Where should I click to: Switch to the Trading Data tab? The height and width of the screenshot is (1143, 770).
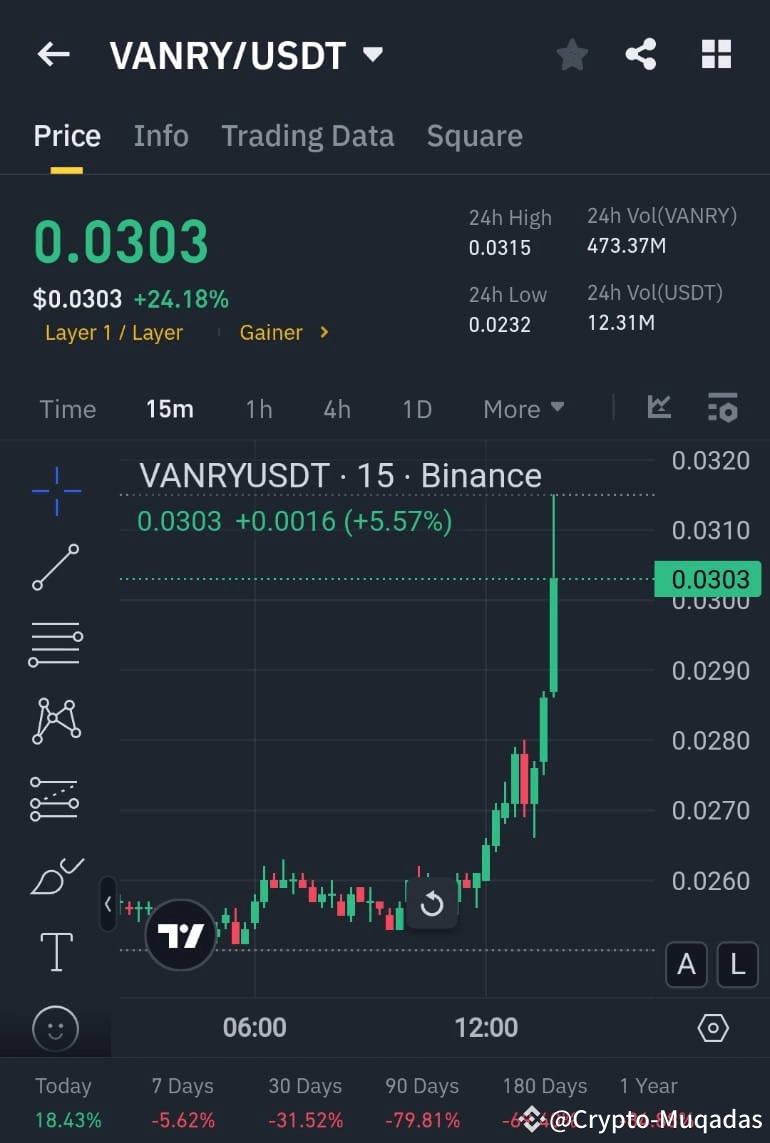click(307, 135)
